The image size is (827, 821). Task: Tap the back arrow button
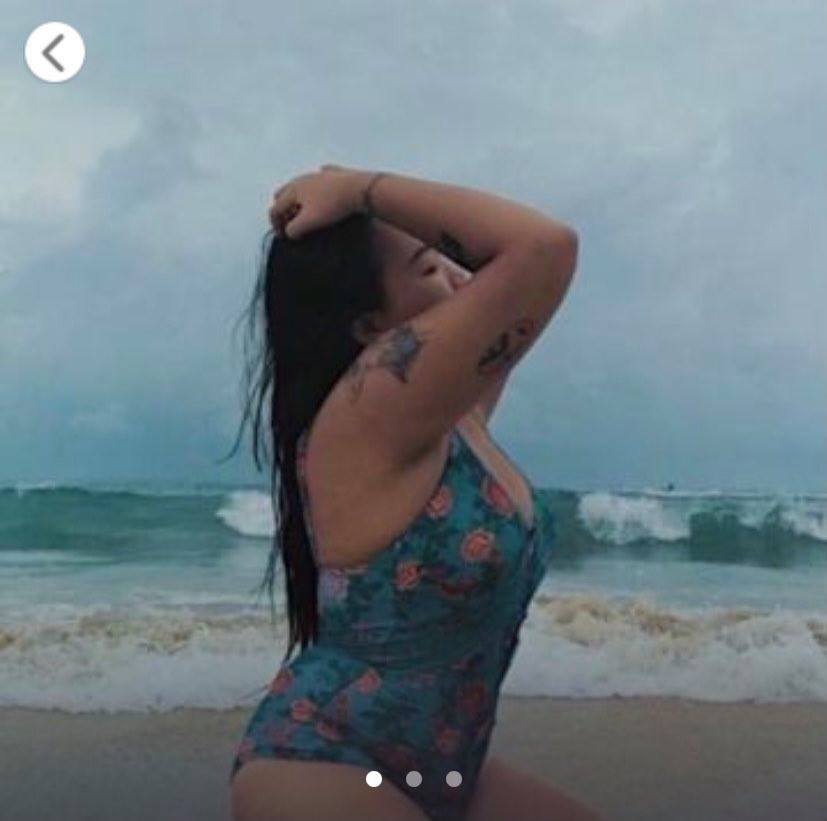[54, 52]
